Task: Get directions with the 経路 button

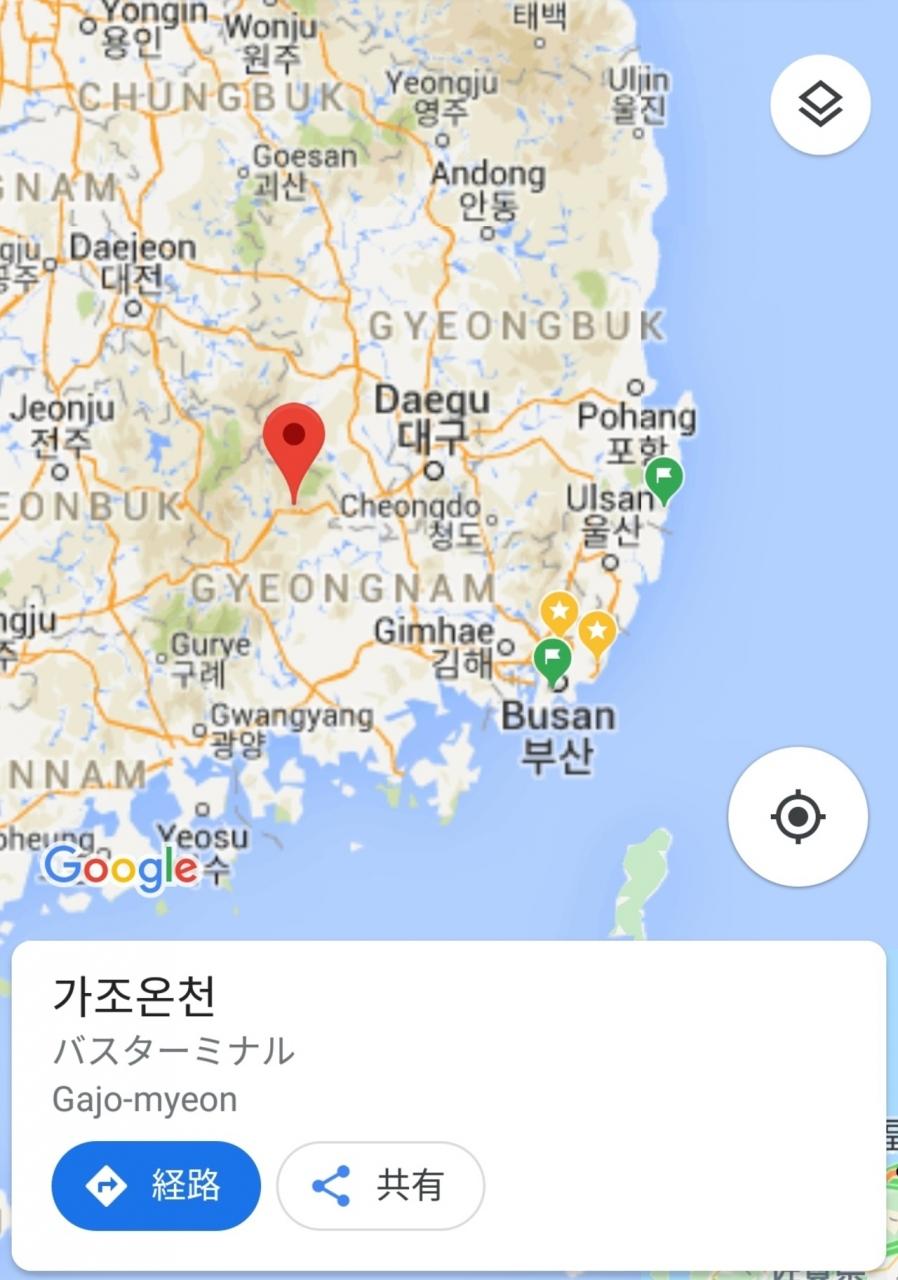Action: (156, 1186)
